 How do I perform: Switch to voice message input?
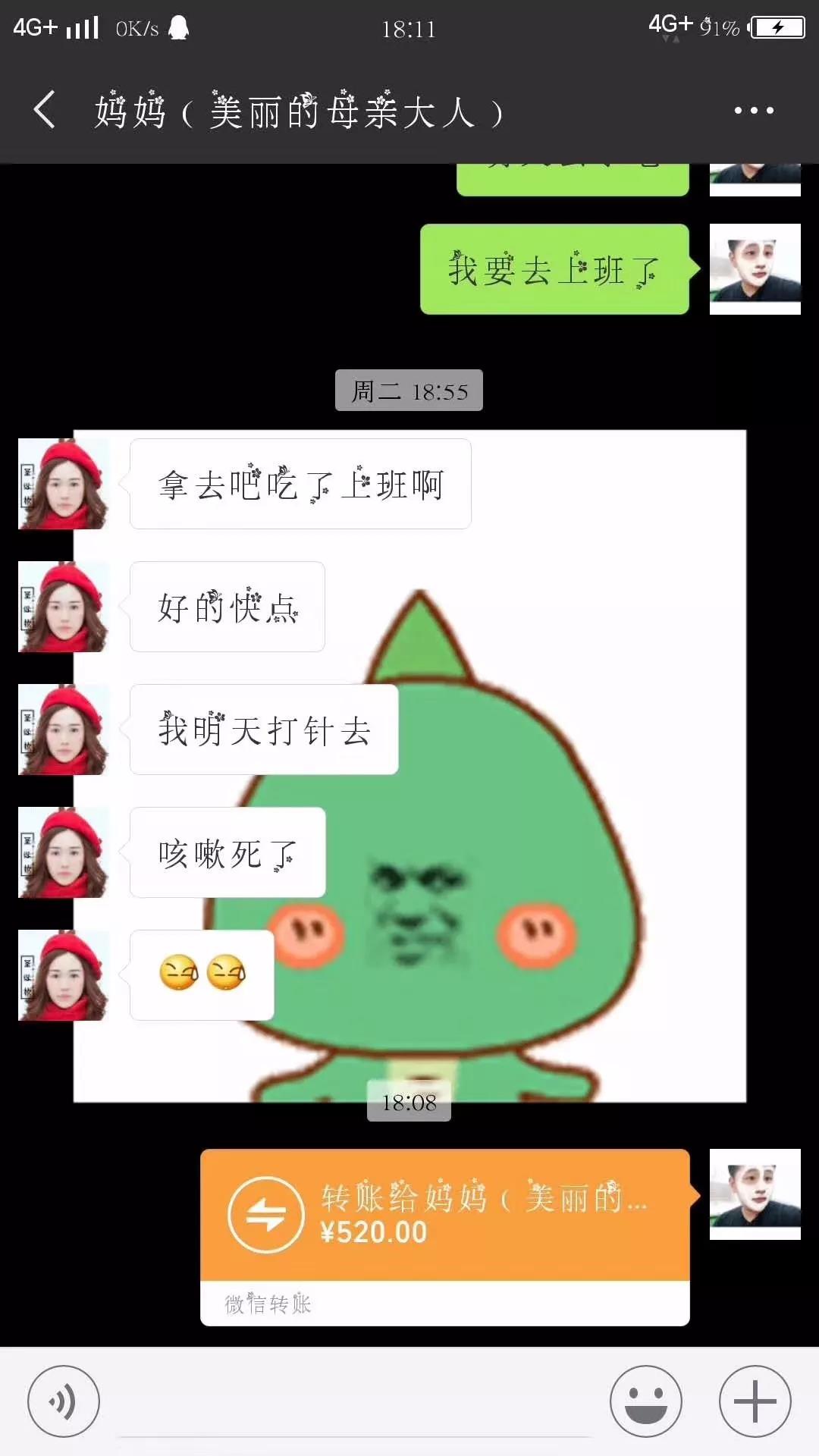[x=64, y=1401]
